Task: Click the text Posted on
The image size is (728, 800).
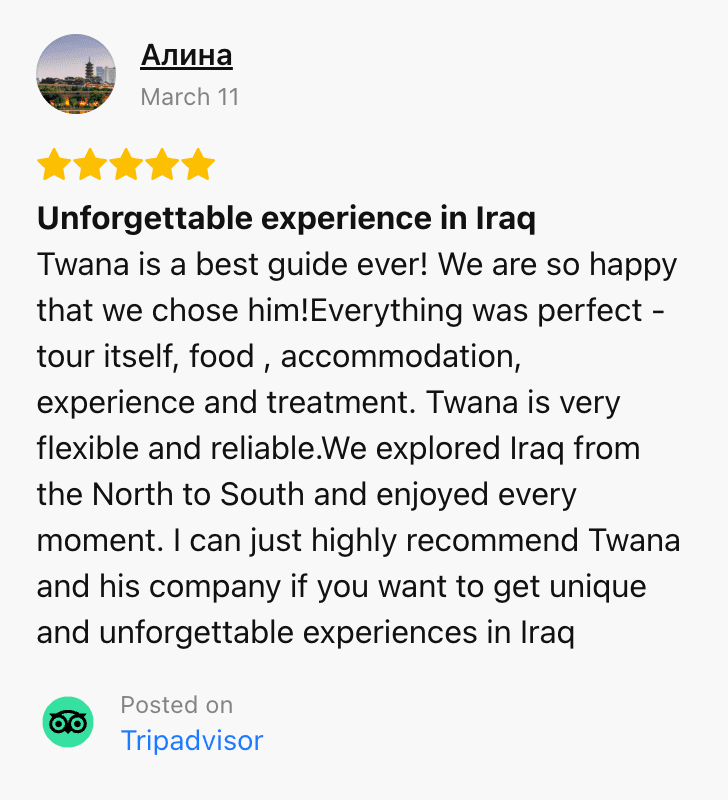Action: [177, 705]
